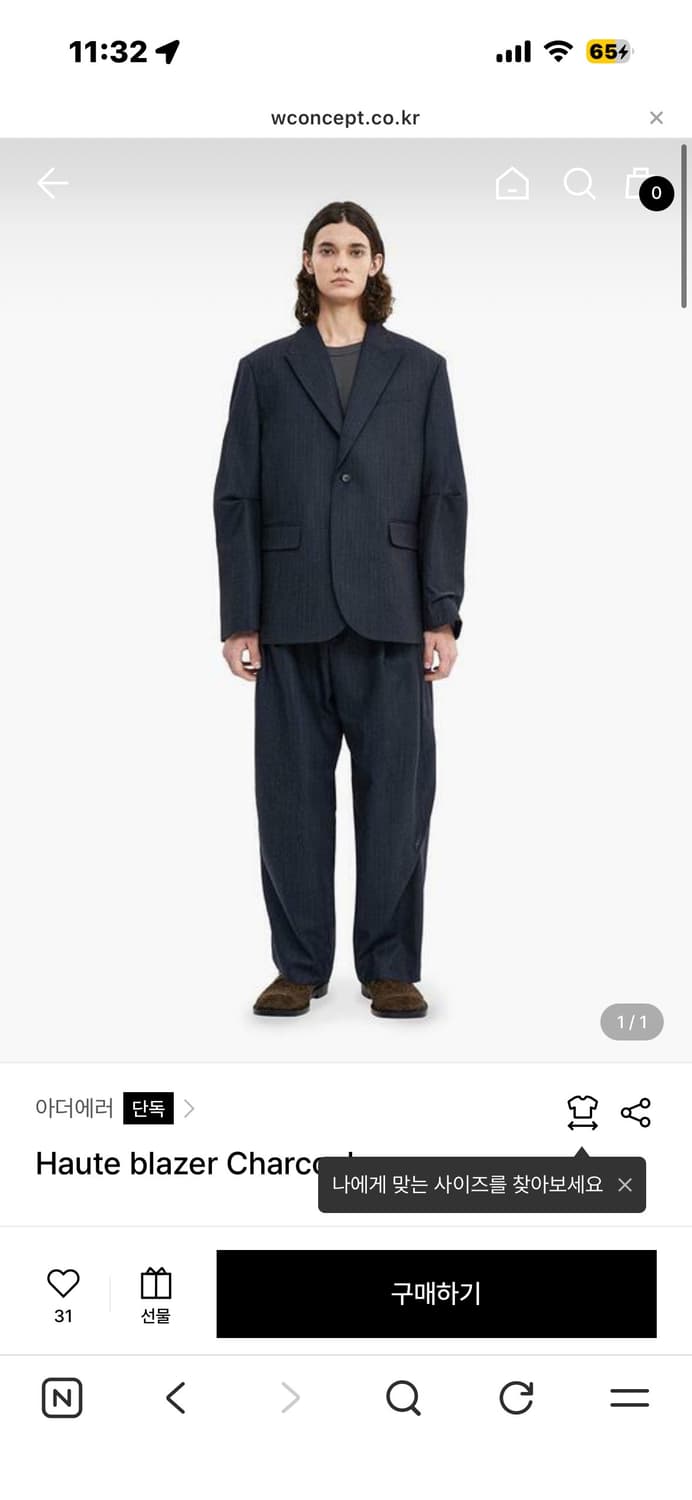Open search from the bottom browser toolbar

point(403,1398)
